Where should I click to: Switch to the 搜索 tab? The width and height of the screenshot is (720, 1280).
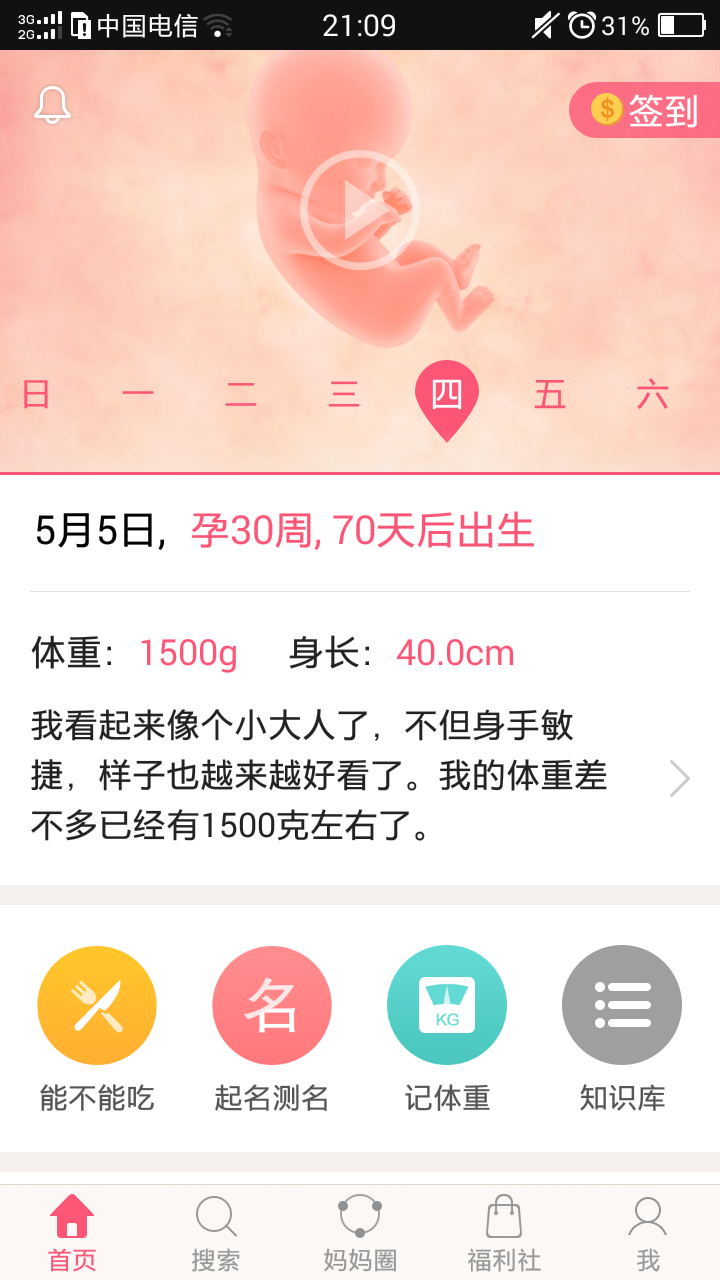click(x=216, y=1233)
